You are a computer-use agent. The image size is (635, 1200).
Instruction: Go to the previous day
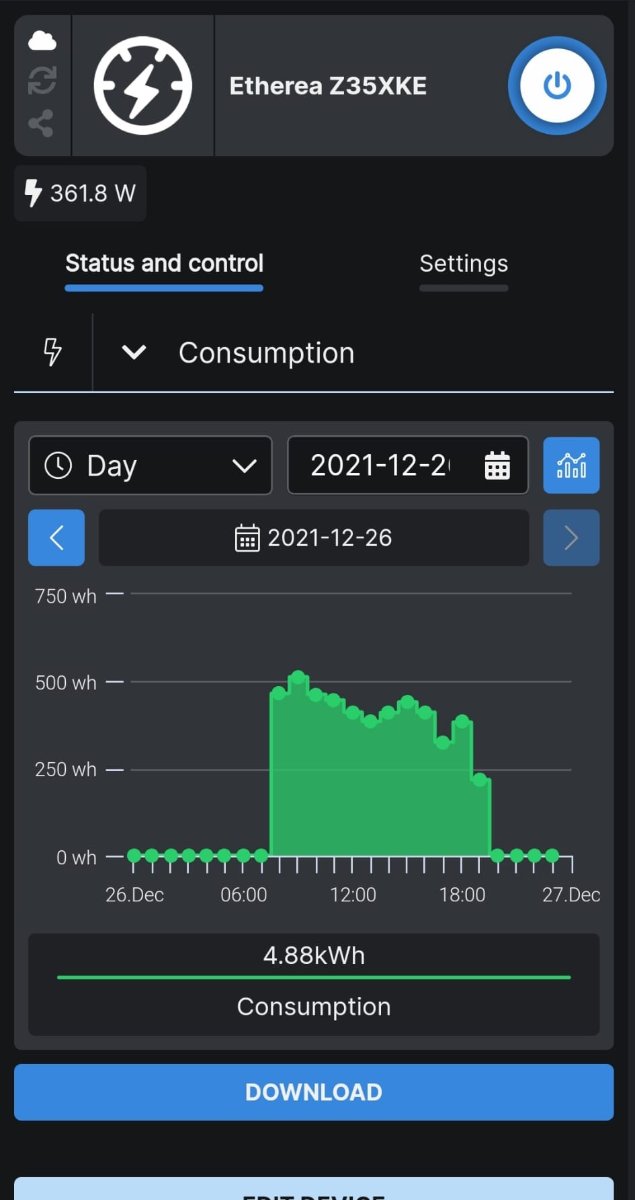point(57,538)
